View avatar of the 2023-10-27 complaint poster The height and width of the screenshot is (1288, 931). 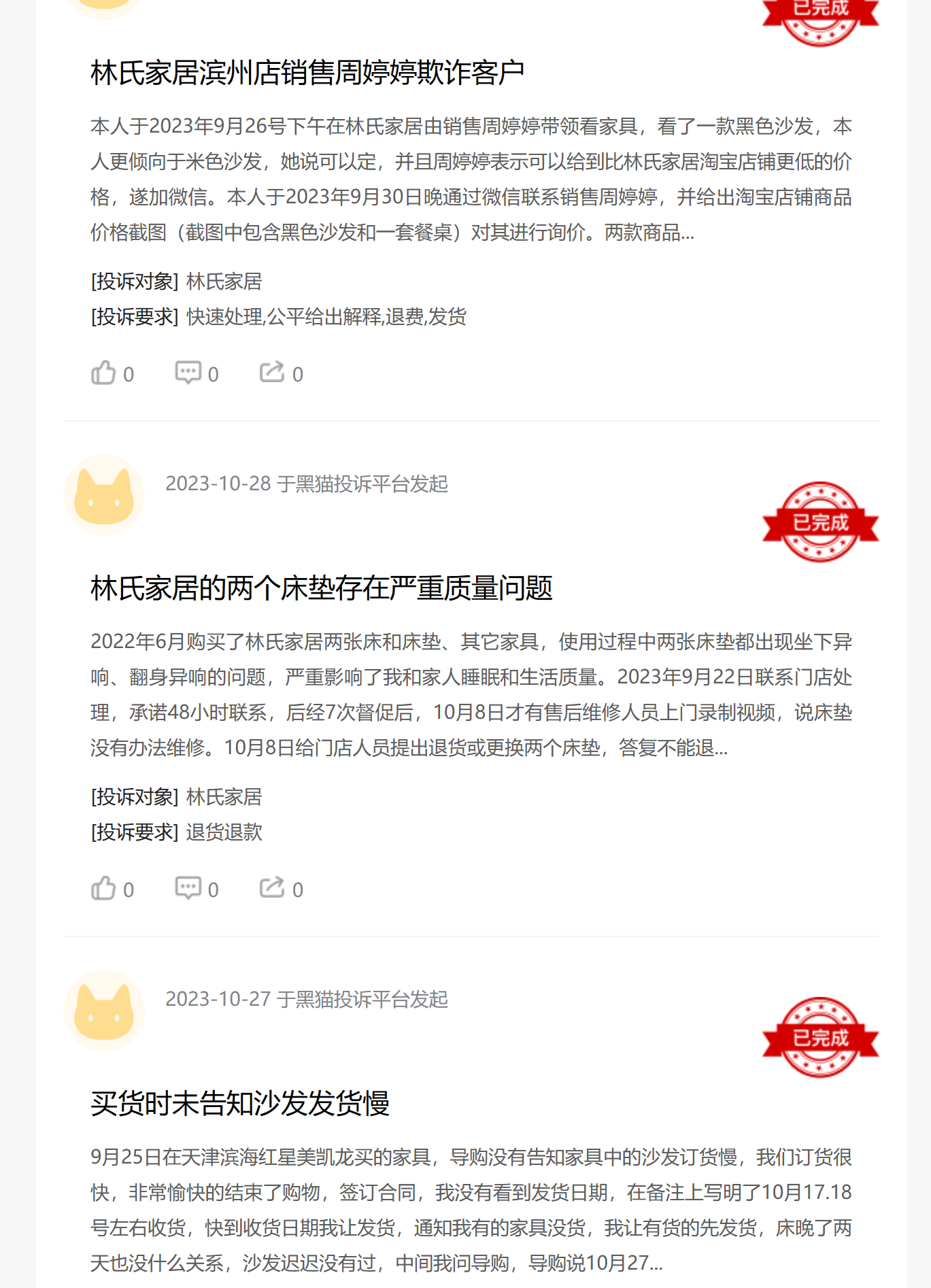tap(104, 1011)
